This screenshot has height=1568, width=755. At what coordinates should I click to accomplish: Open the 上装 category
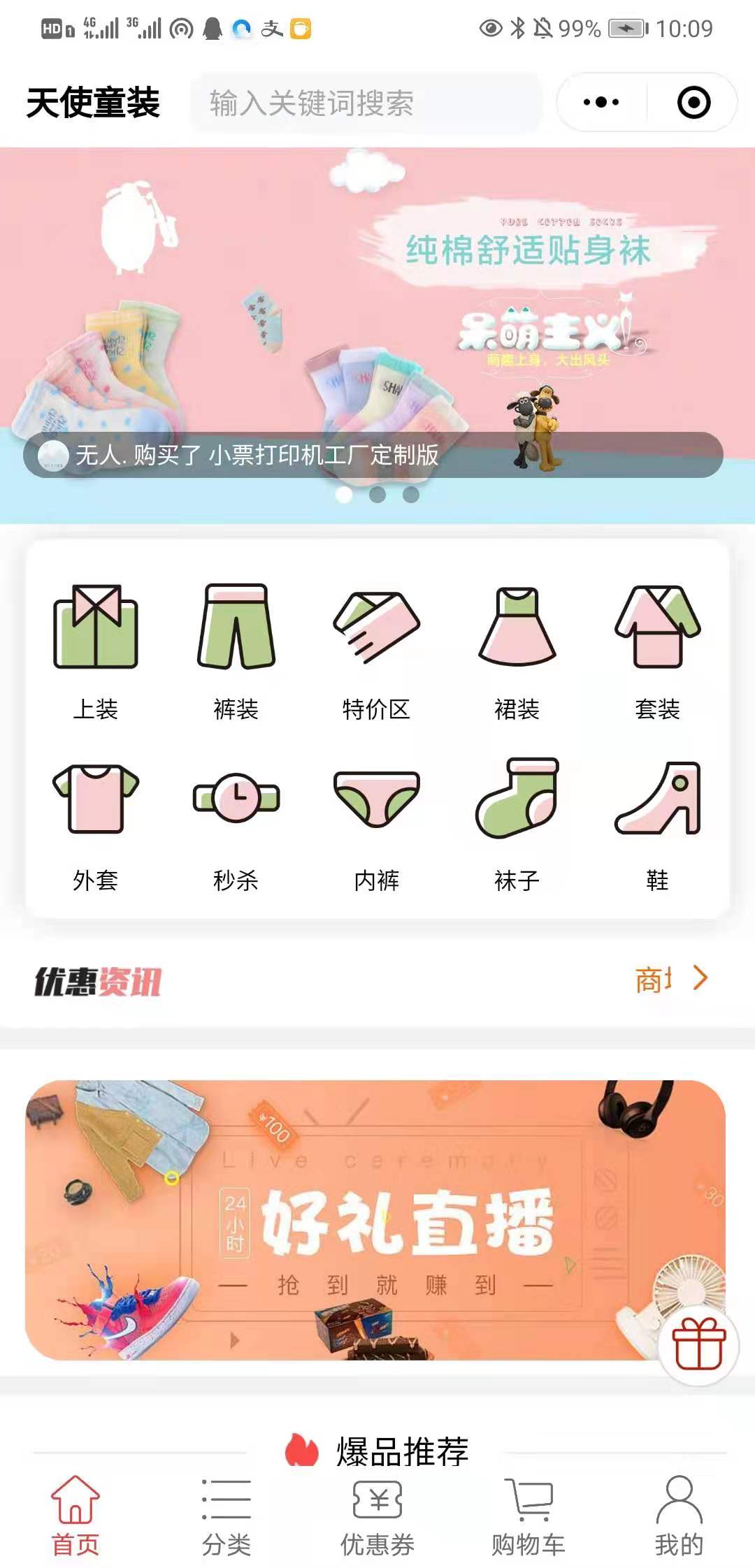click(x=96, y=651)
